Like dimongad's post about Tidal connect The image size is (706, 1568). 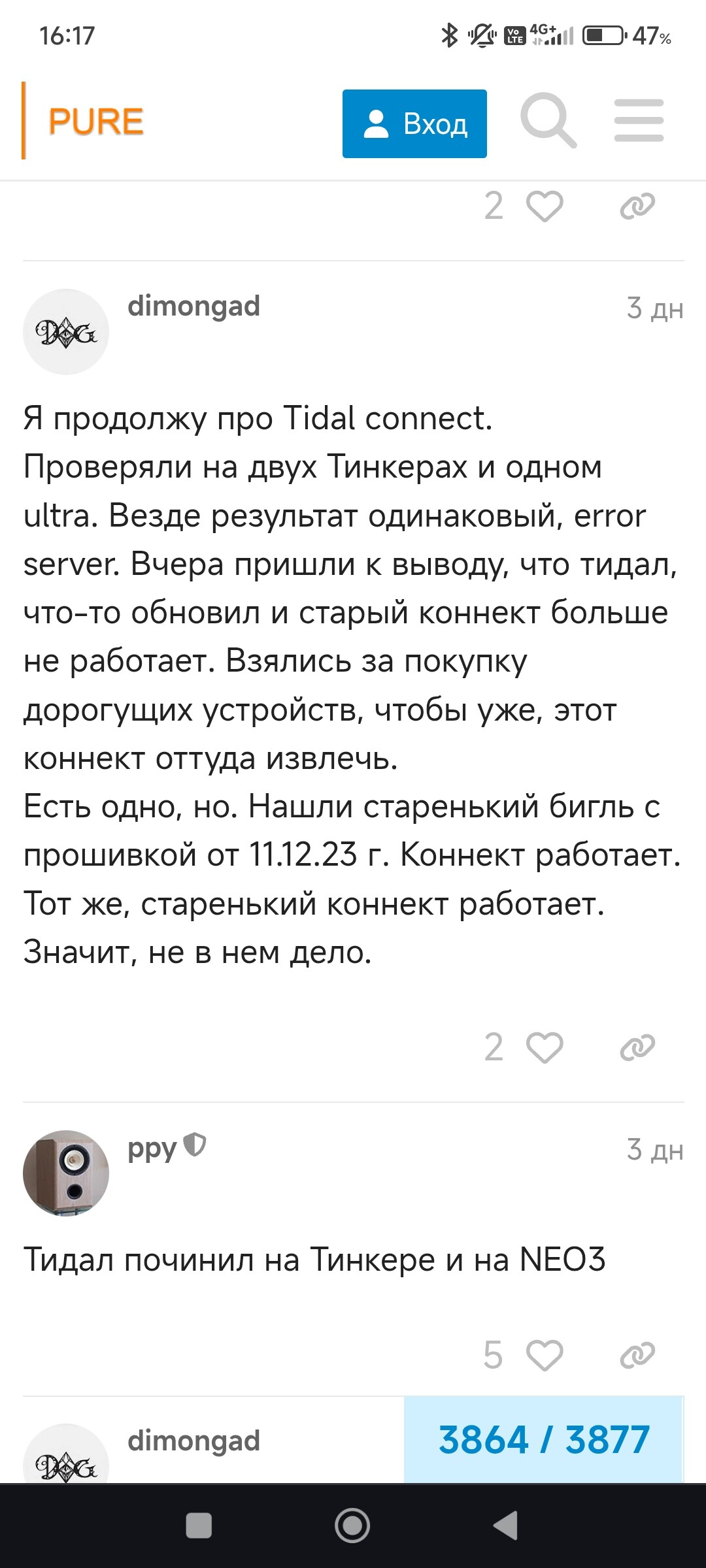(545, 1048)
